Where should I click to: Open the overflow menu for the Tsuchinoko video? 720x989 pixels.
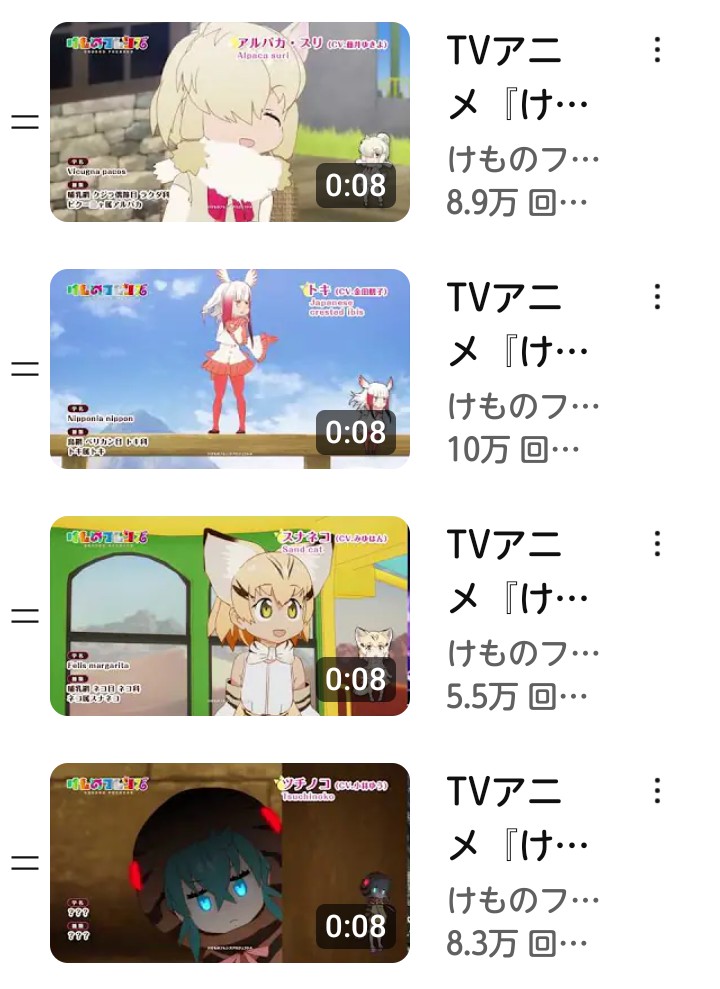tap(657, 791)
